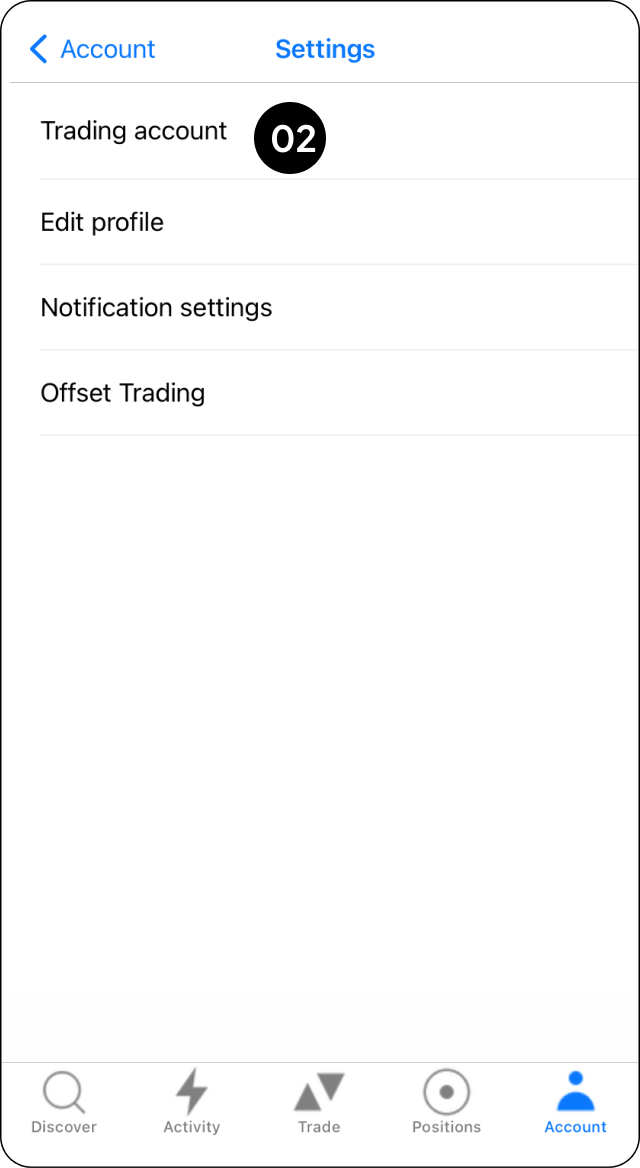Screen dimensions: 640x1168
Task: Switch to the Positions tab
Action: (x=446, y=1102)
